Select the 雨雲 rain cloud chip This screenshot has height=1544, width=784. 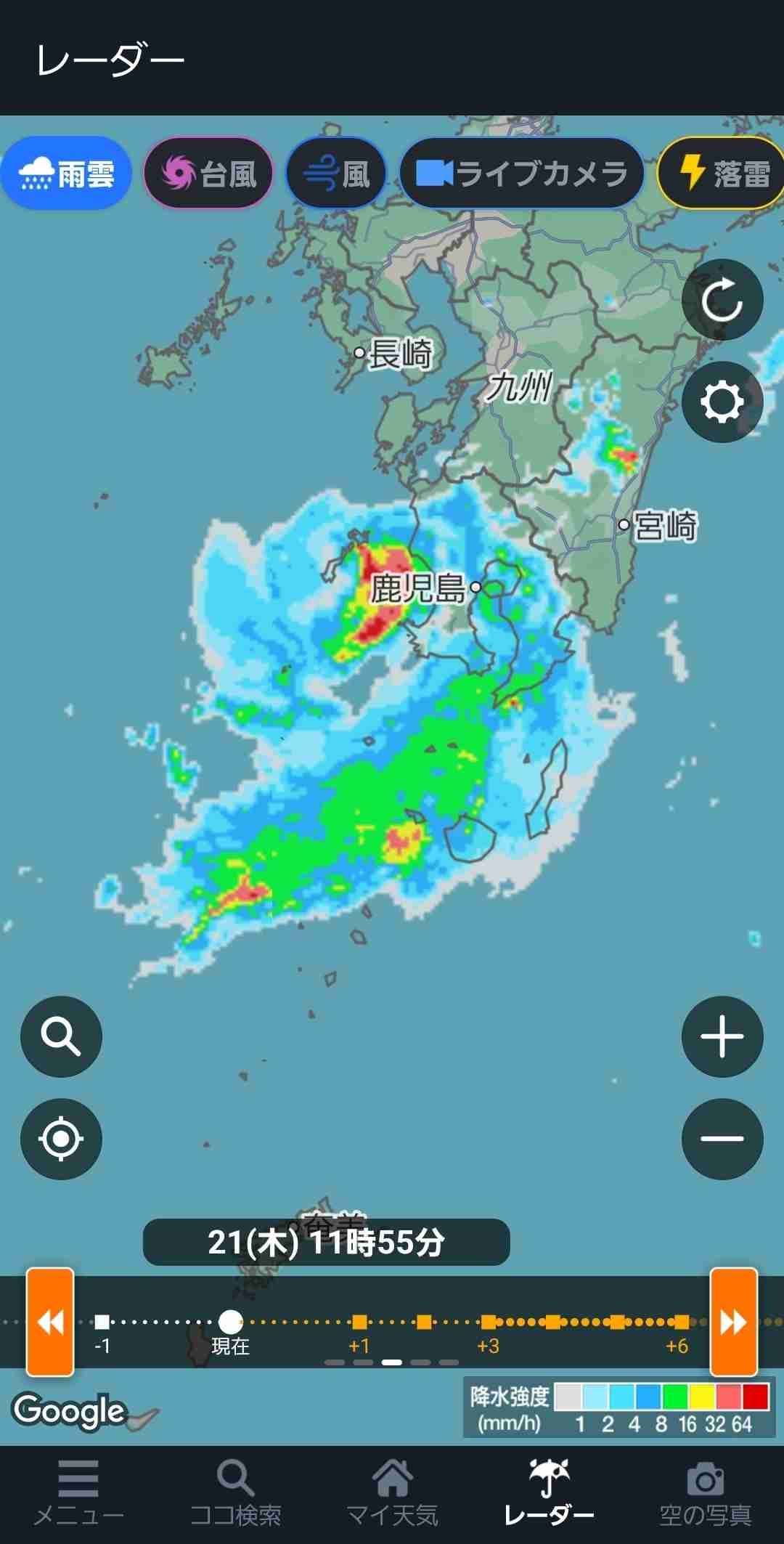pyautogui.click(x=66, y=174)
